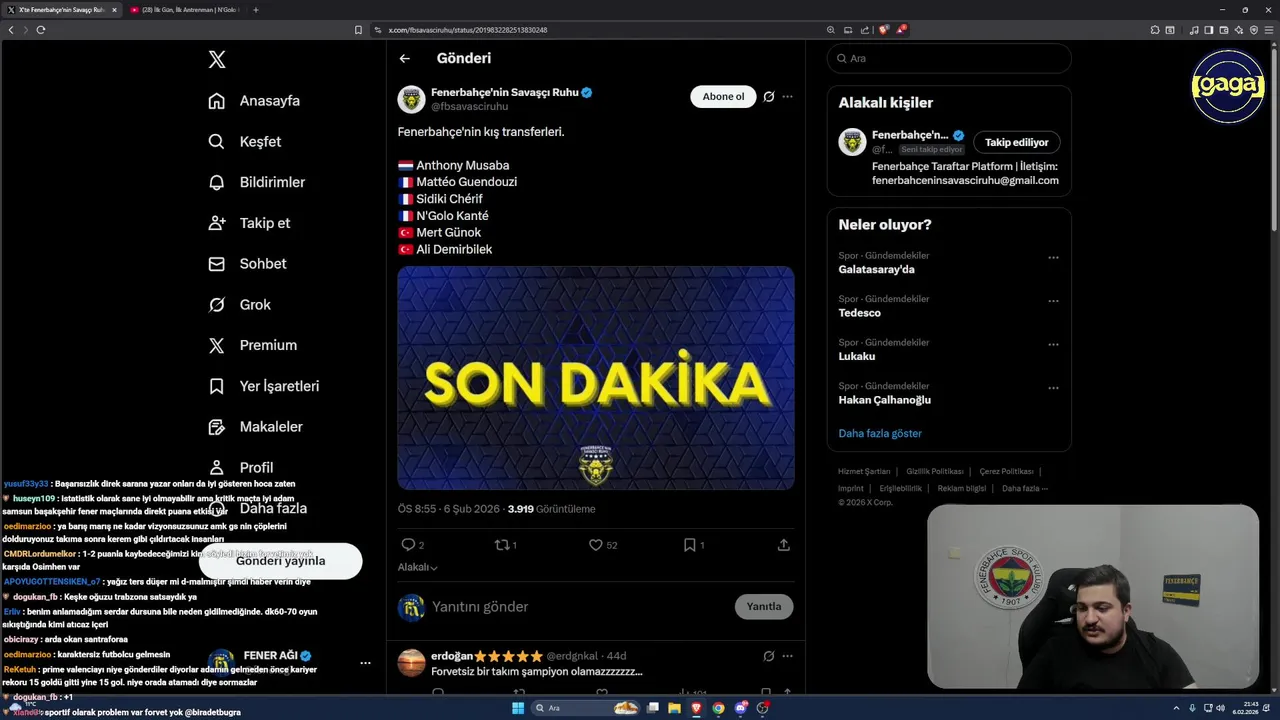1280x720 pixels.
Task: Open the Makaleler section
Action: coord(256,427)
